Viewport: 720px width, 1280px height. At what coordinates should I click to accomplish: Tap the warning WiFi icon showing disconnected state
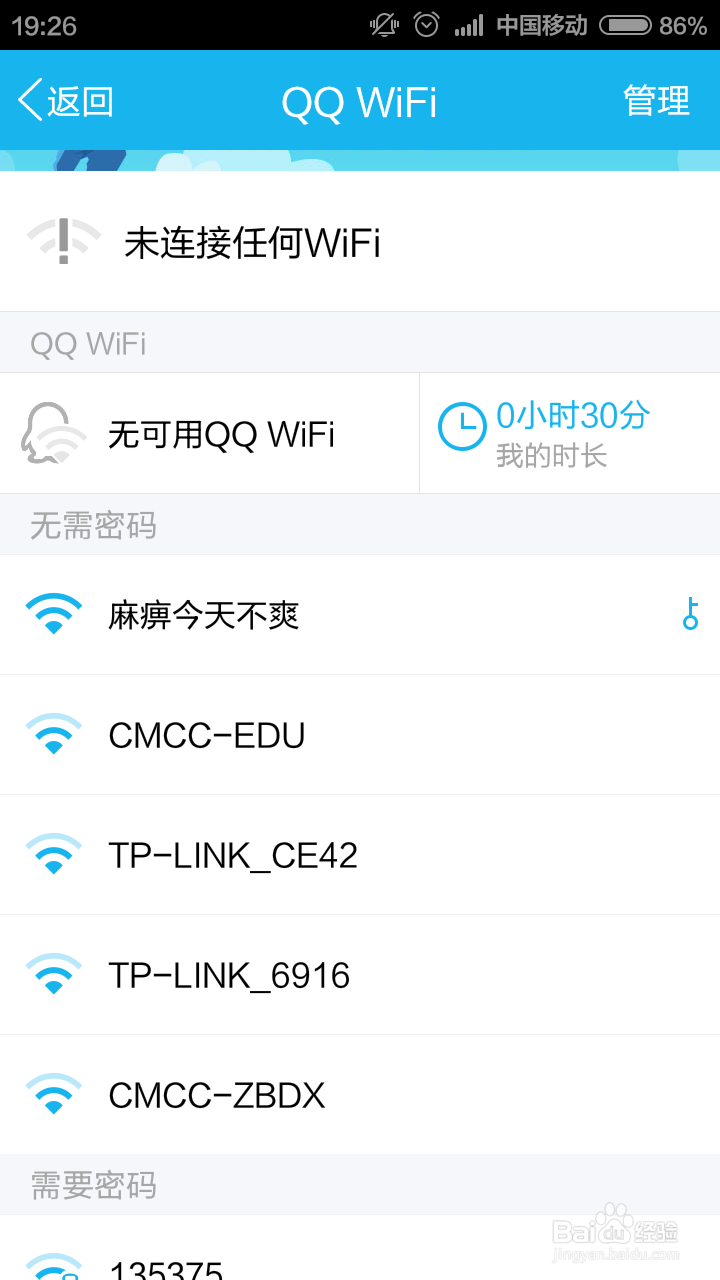point(62,238)
